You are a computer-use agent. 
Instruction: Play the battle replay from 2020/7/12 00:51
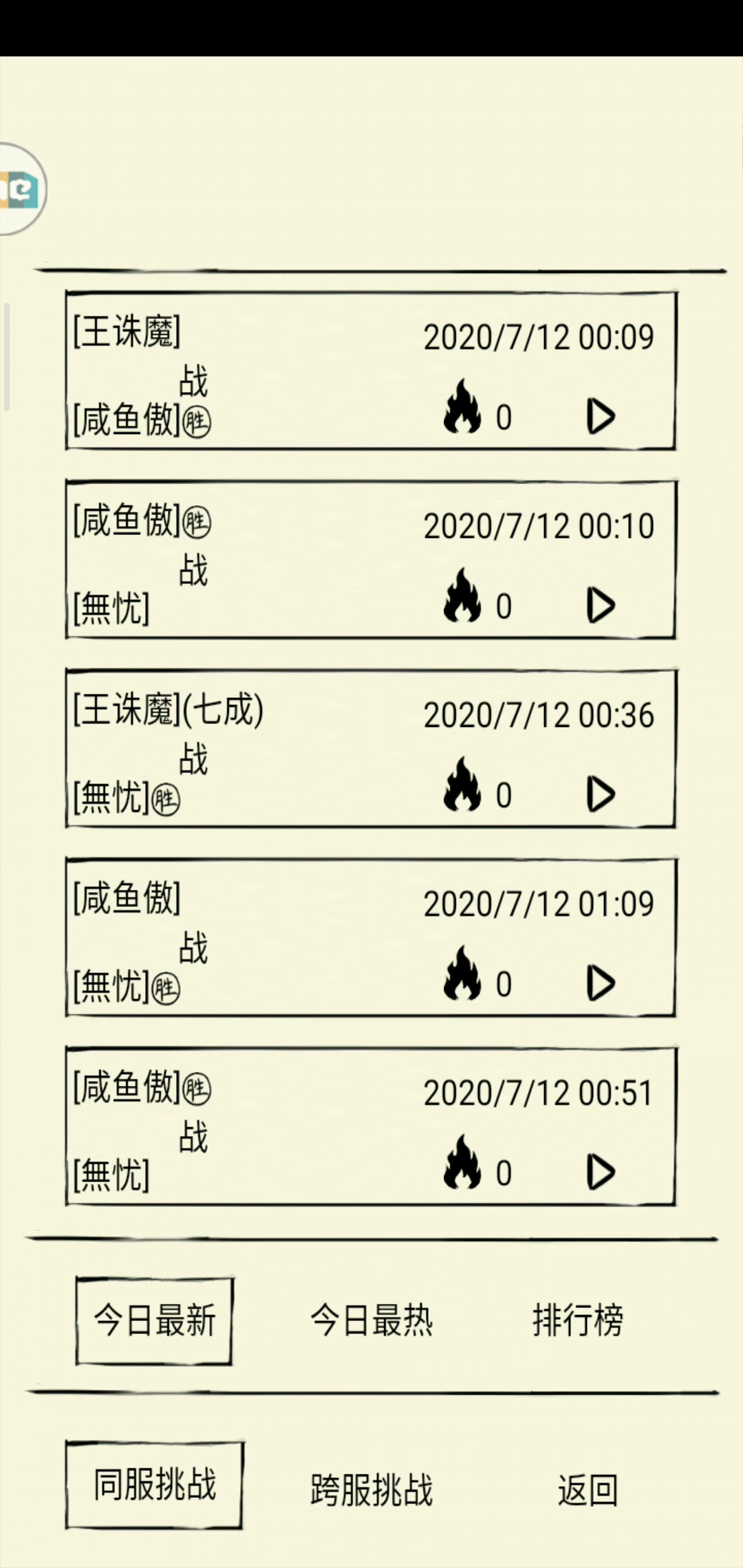tap(601, 1172)
